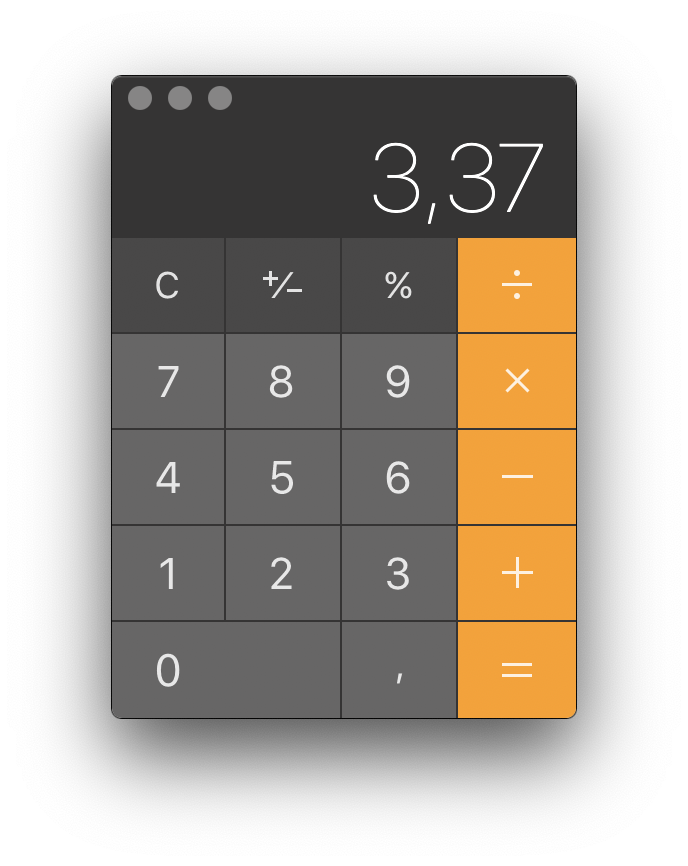The height and width of the screenshot is (866, 688).
Task: Calculate the result with the equals key
Action: [x=516, y=670]
